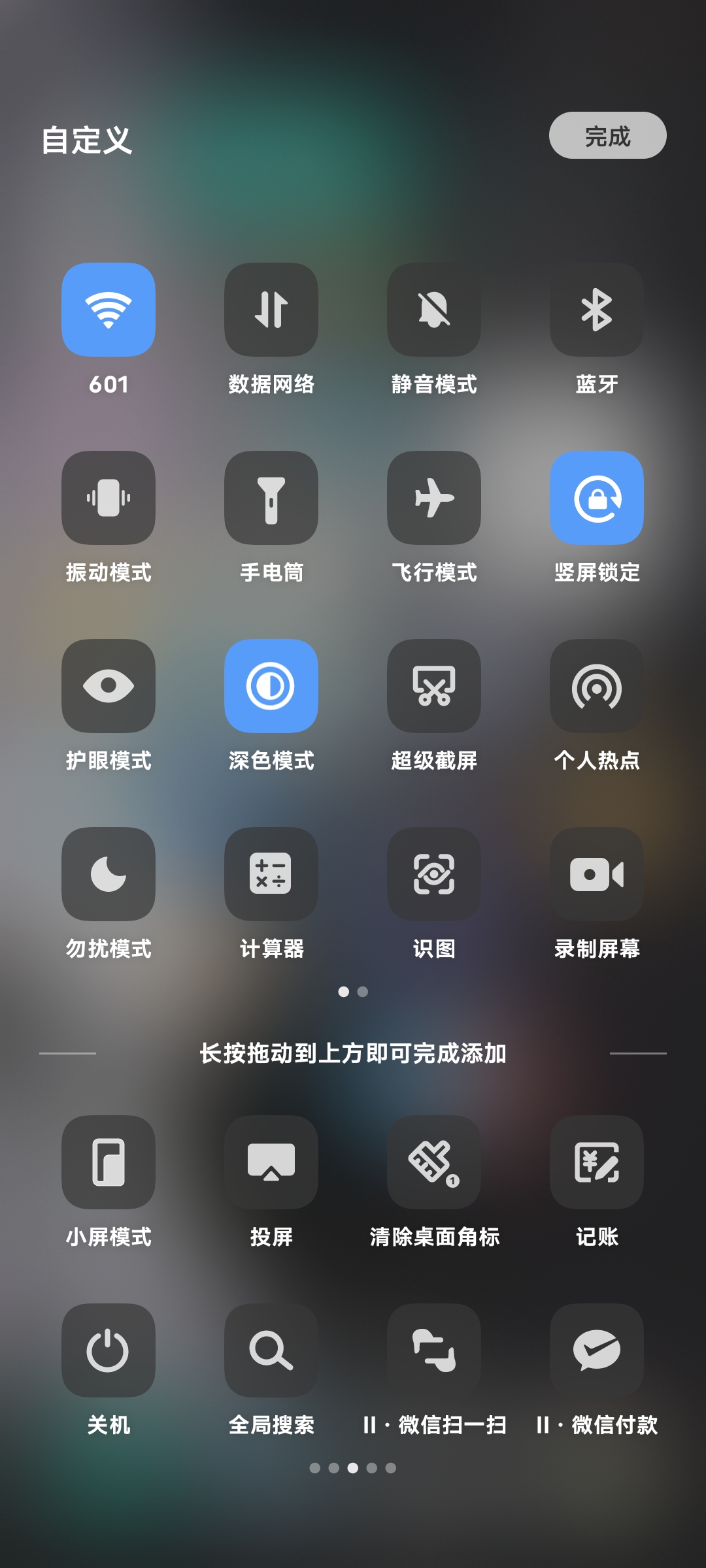
Task: Open the 计算器 calculator tile
Action: pos(271,874)
